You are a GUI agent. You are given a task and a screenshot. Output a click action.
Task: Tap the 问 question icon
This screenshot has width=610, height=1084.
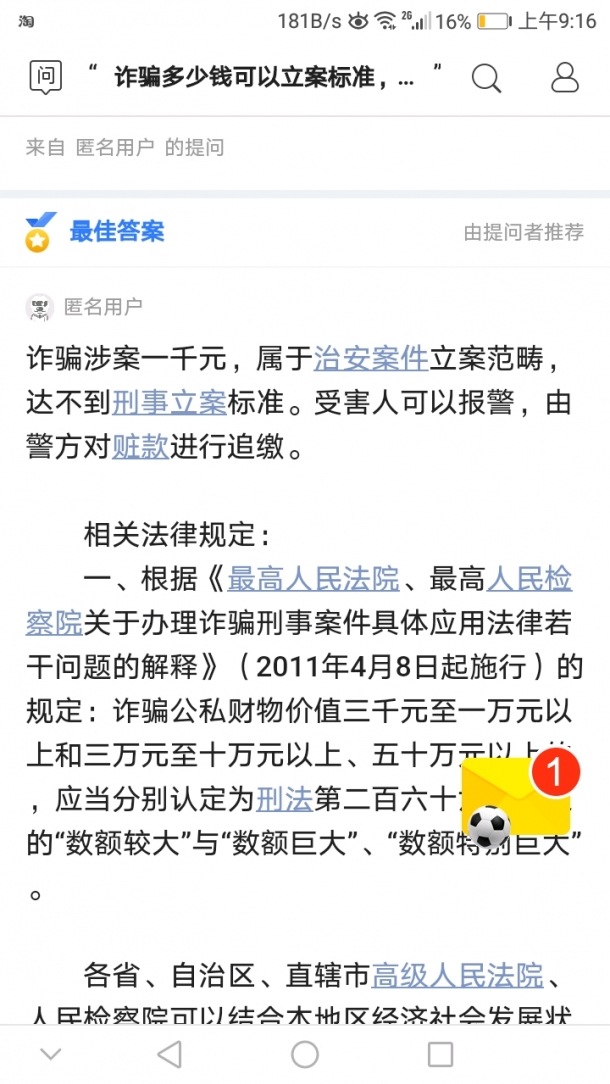[45, 76]
